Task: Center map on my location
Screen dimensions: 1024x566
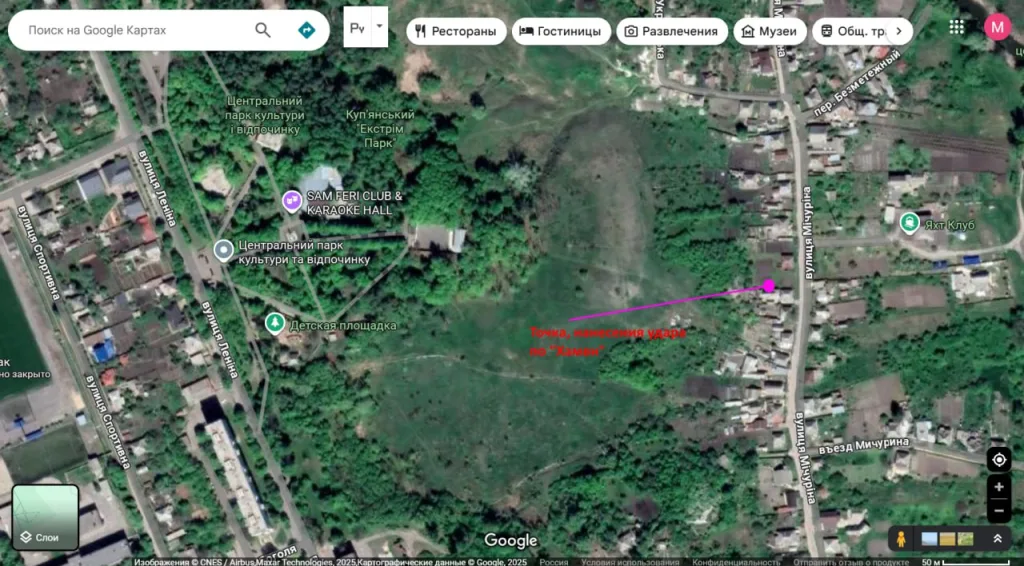Action: pos(999,460)
